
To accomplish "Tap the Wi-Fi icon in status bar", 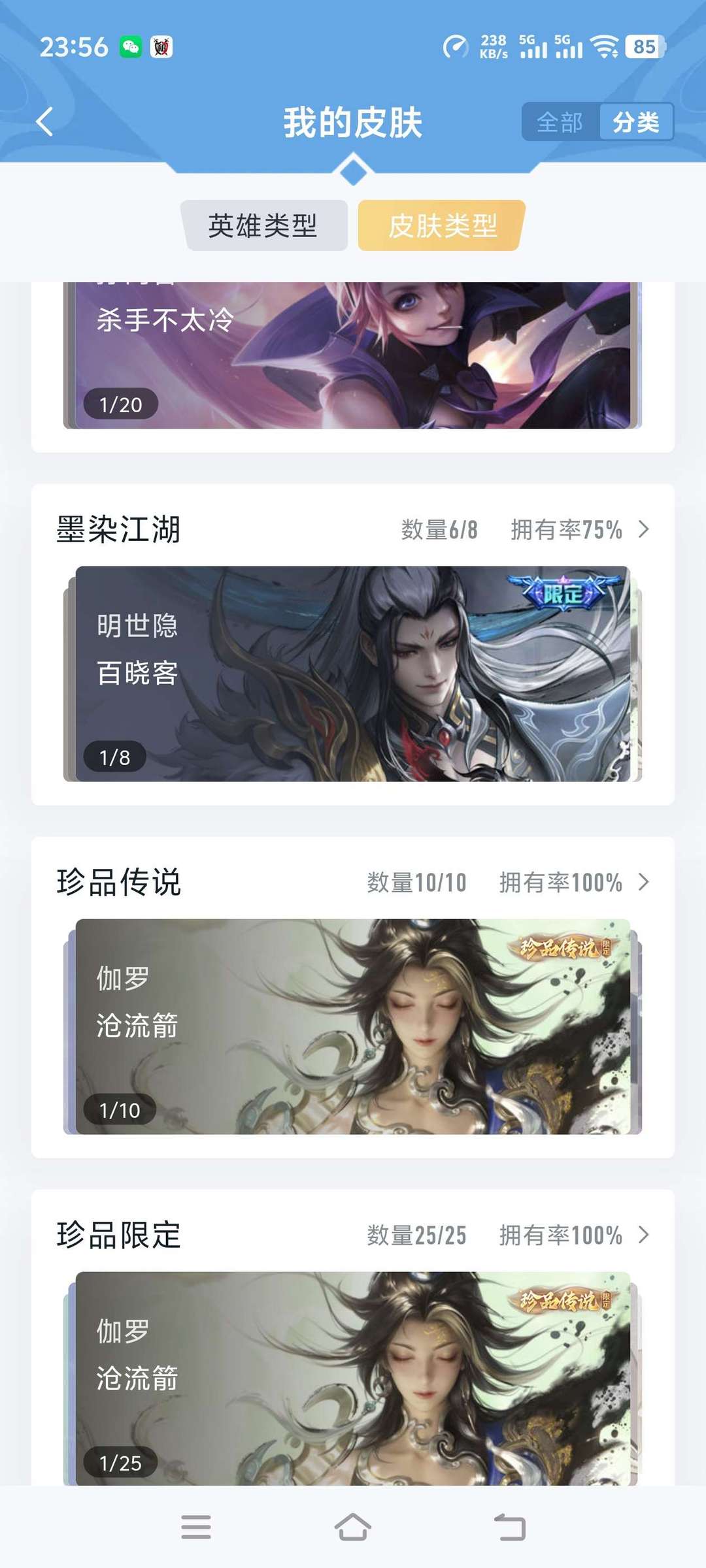I will [x=609, y=47].
